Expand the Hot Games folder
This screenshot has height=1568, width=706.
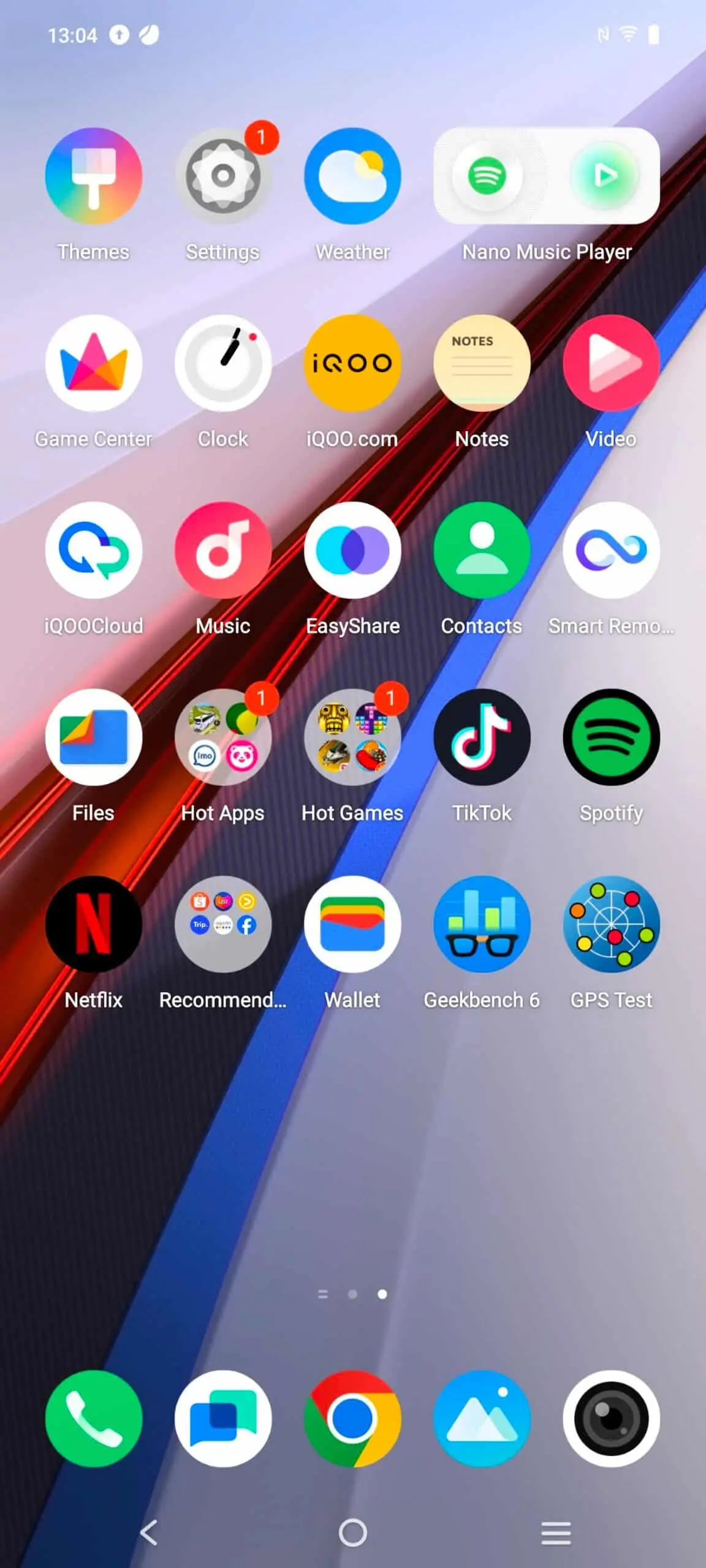click(352, 737)
